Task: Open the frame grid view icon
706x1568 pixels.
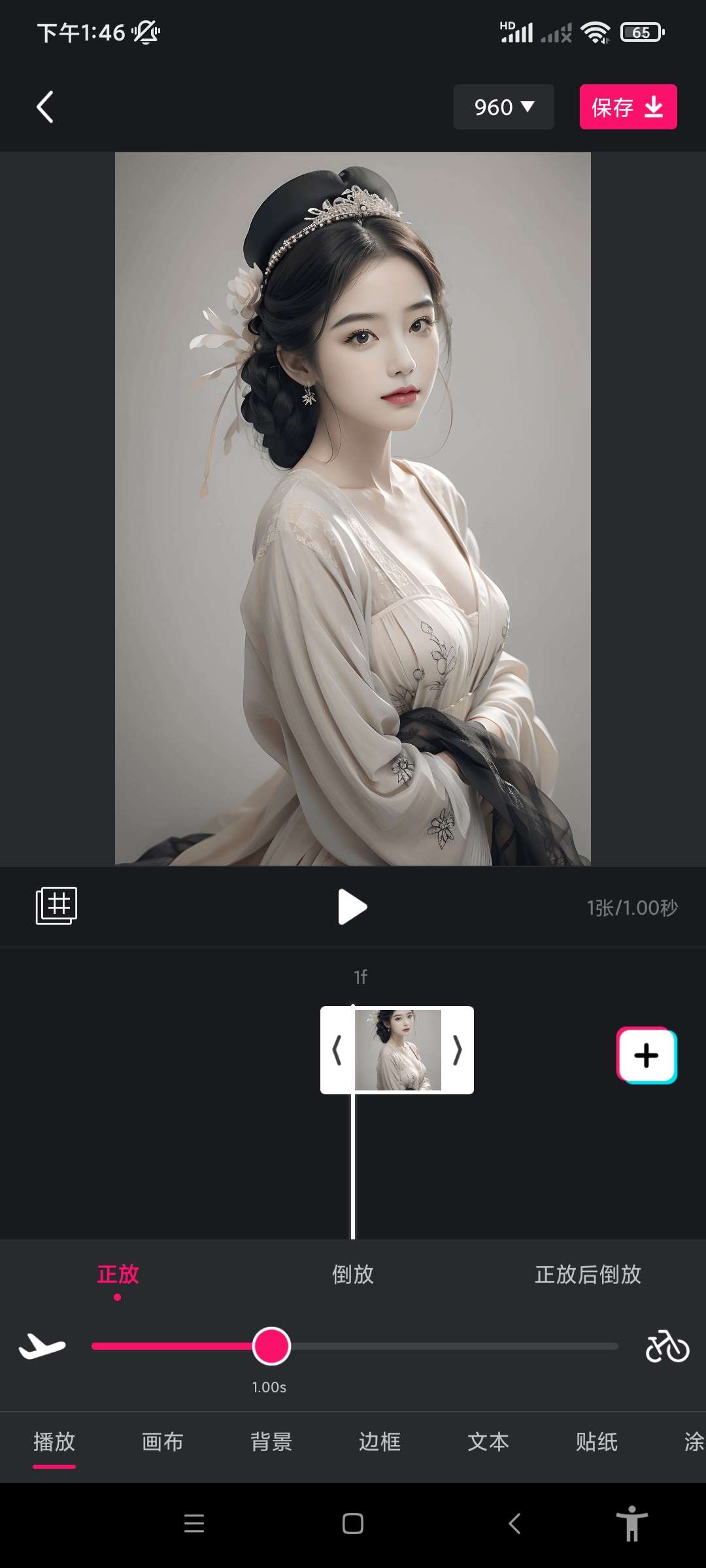Action: (56, 906)
